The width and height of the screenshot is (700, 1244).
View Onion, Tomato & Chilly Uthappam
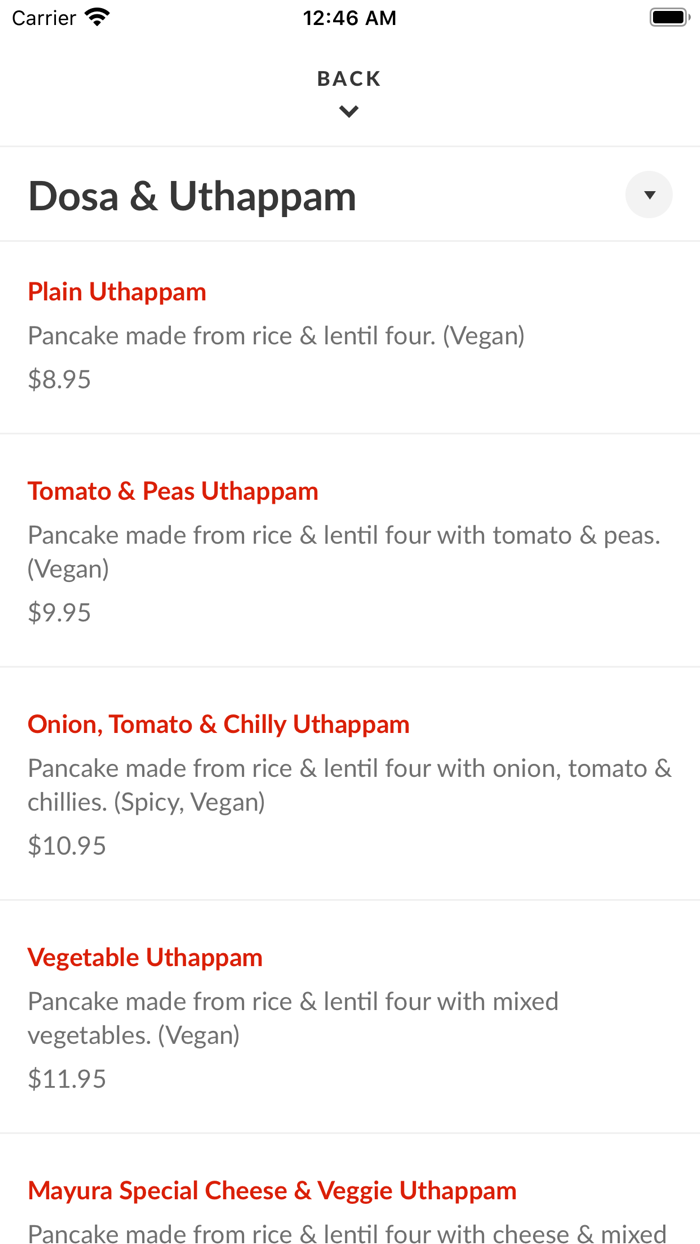[x=219, y=724]
